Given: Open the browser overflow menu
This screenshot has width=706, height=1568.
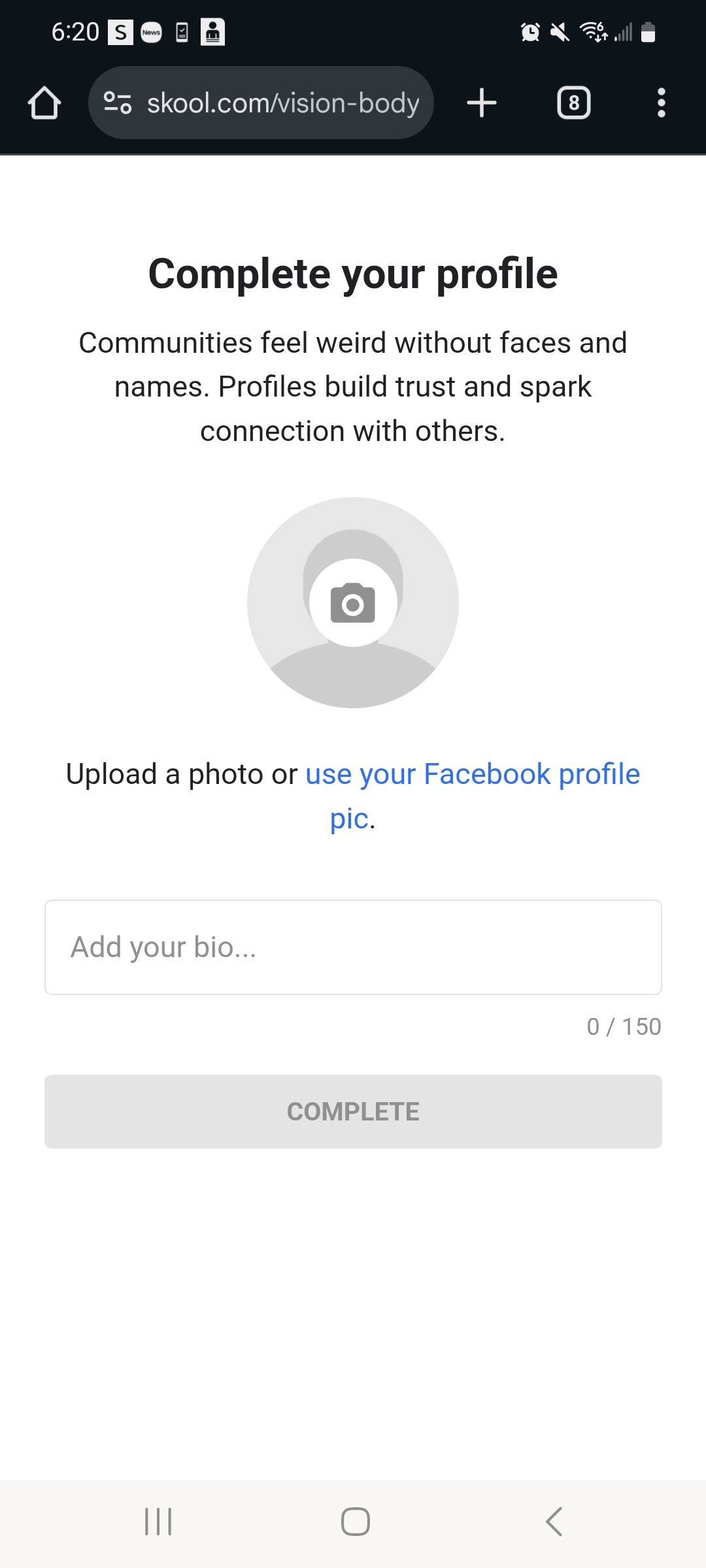Looking at the screenshot, I should click(661, 103).
